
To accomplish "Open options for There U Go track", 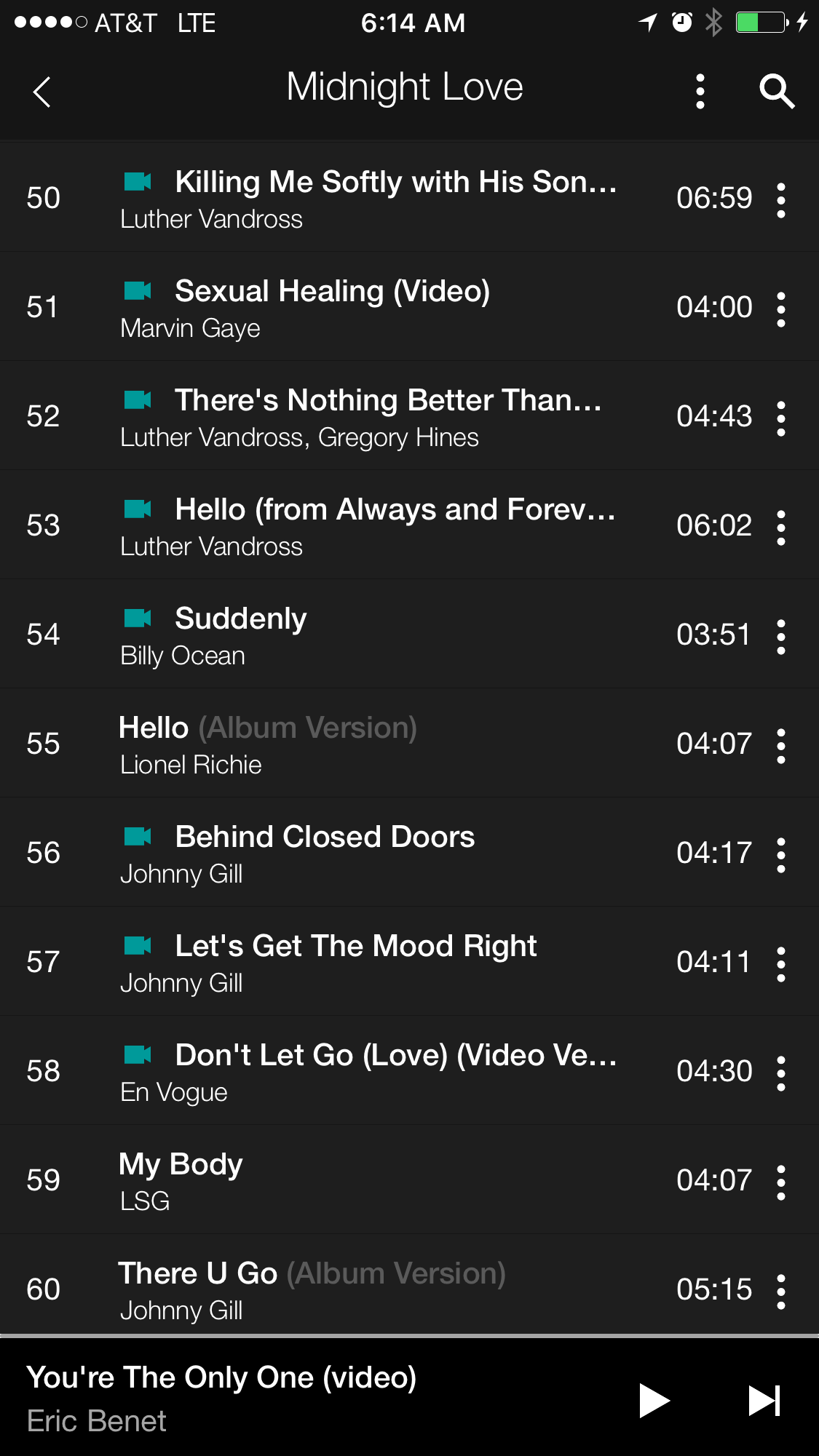I will click(781, 1291).
